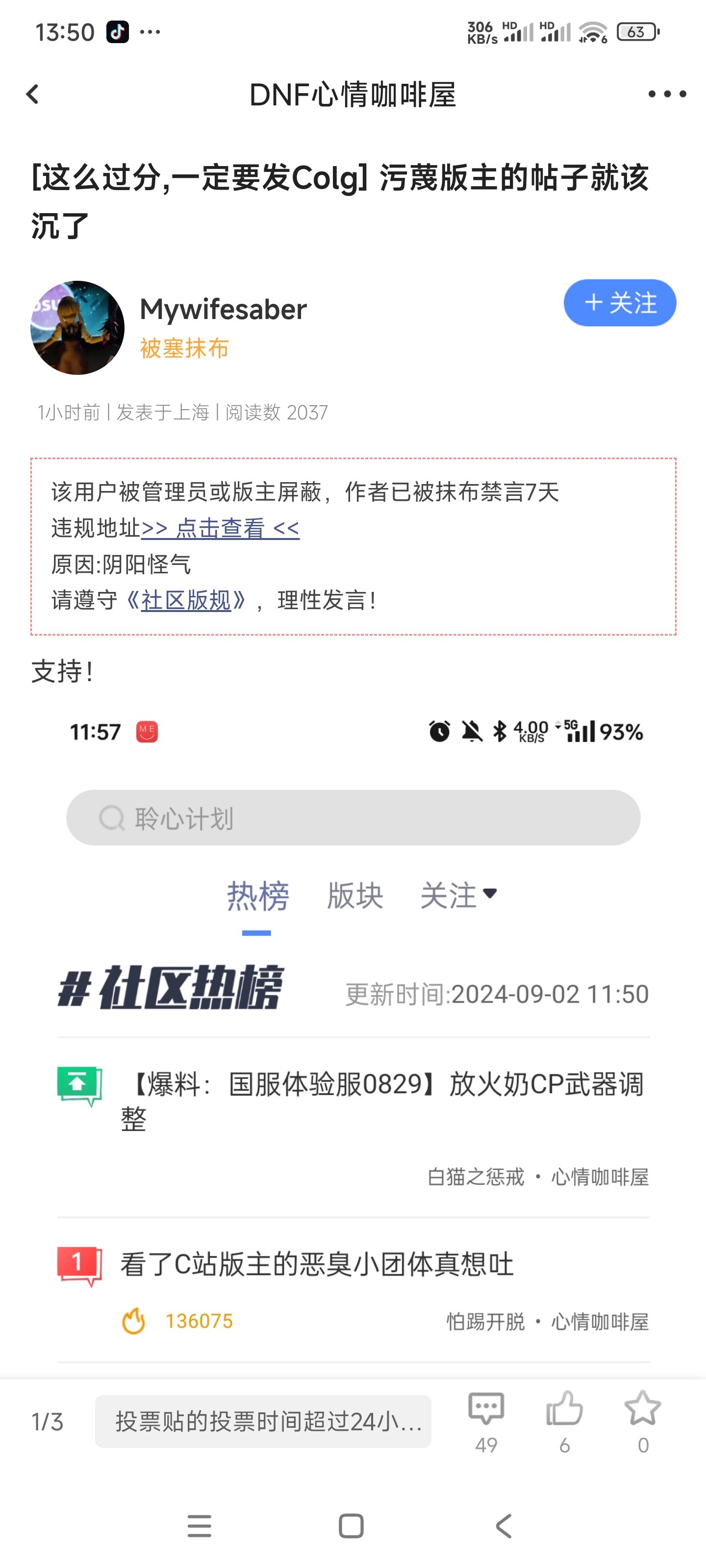View the screenshot image attached to the post
Screen dimensions: 706x1568
click(x=353, y=1035)
